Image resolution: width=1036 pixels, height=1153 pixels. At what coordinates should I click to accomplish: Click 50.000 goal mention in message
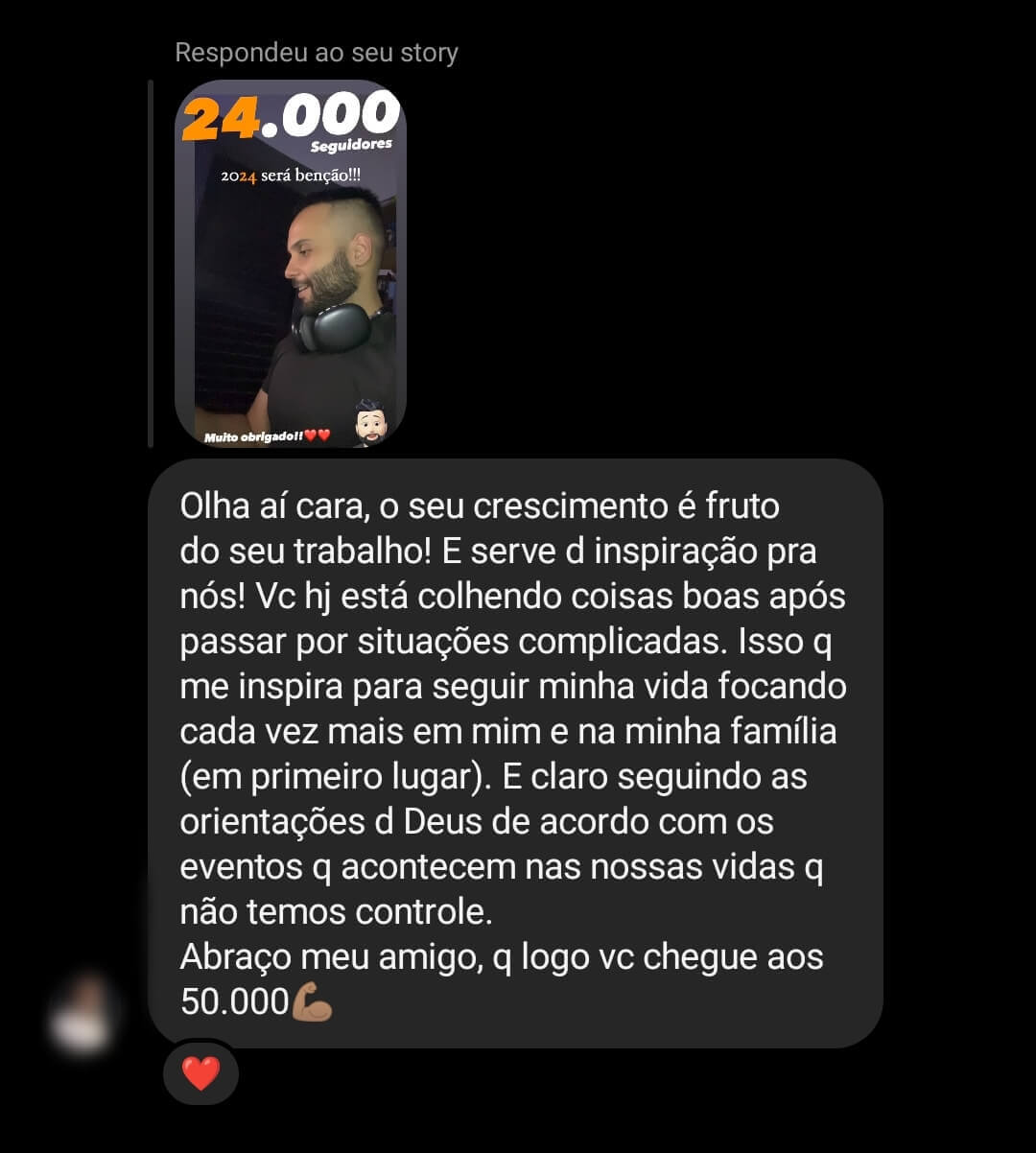pos(233,1001)
